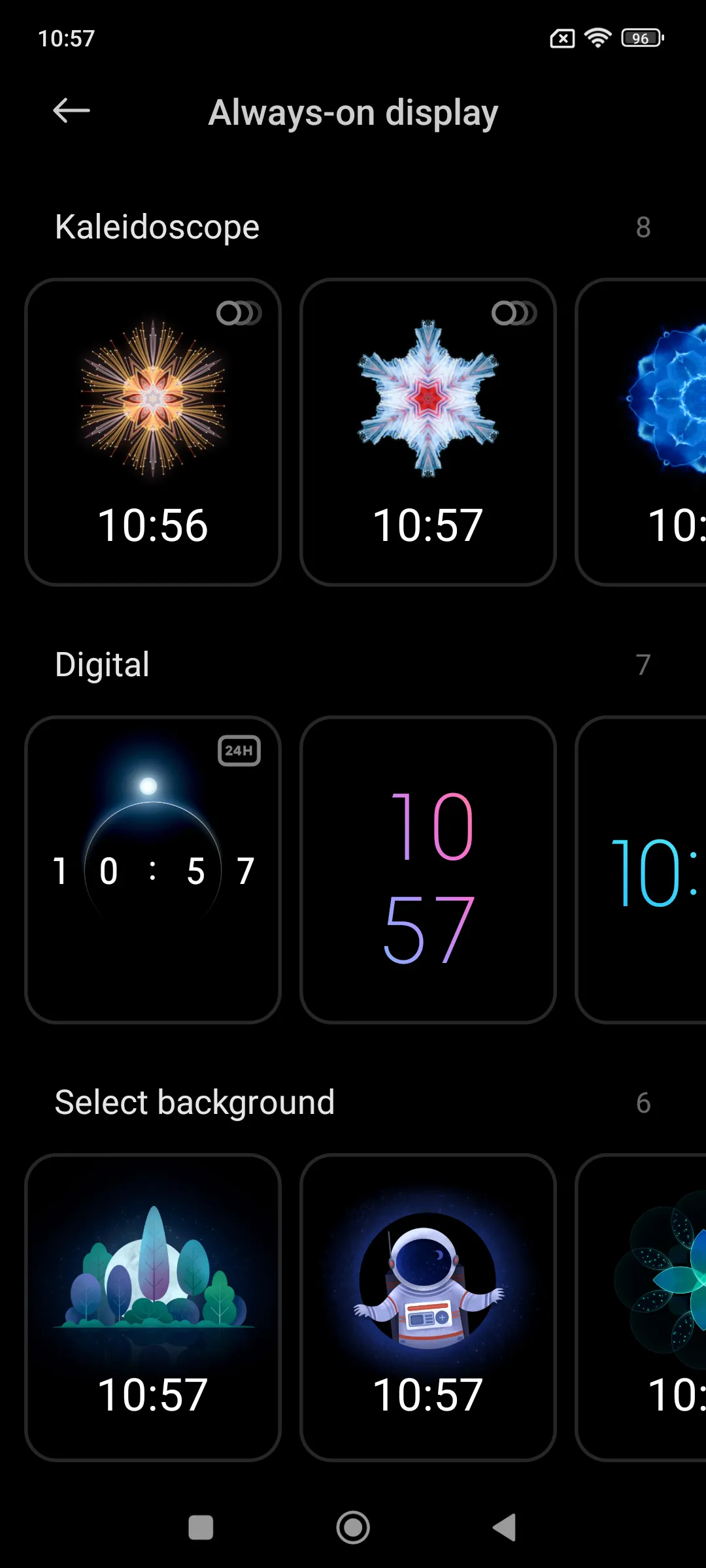The width and height of the screenshot is (706, 1568).
Task: Select the 24H eclipse digital clock
Action: [x=153, y=870]
